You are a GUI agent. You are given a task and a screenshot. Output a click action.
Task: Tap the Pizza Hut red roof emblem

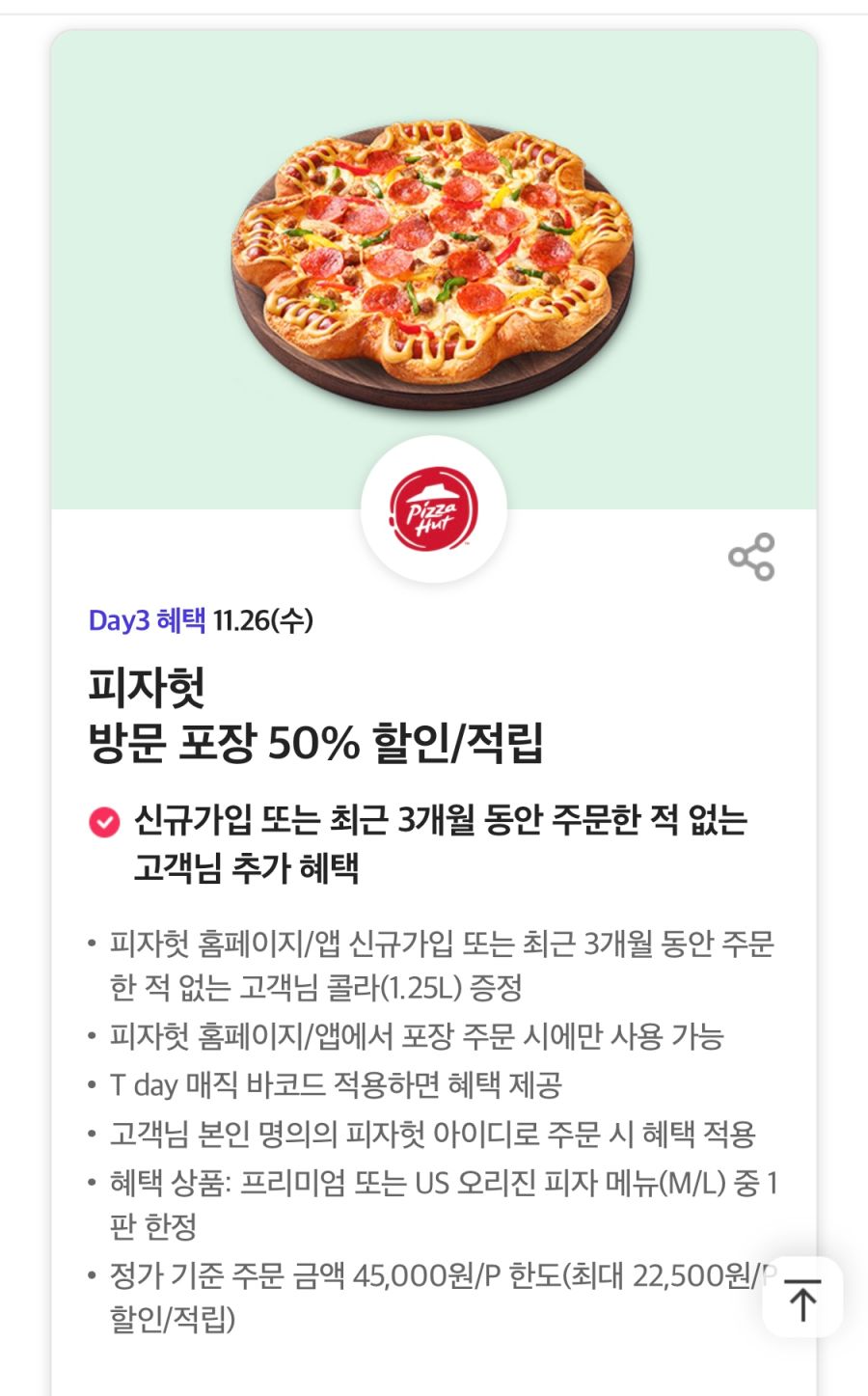[434, 509]
